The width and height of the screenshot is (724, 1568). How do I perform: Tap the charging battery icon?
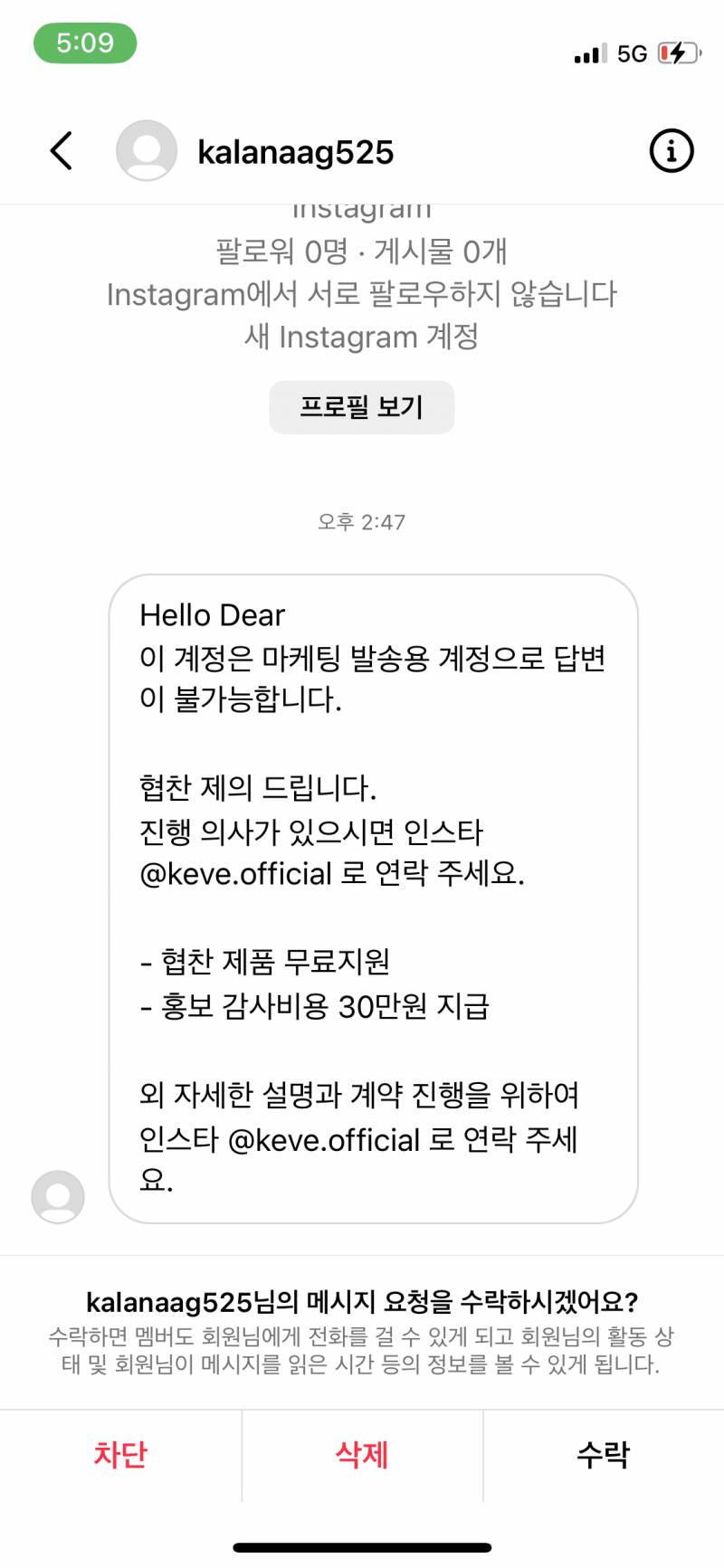pos(678,54)
